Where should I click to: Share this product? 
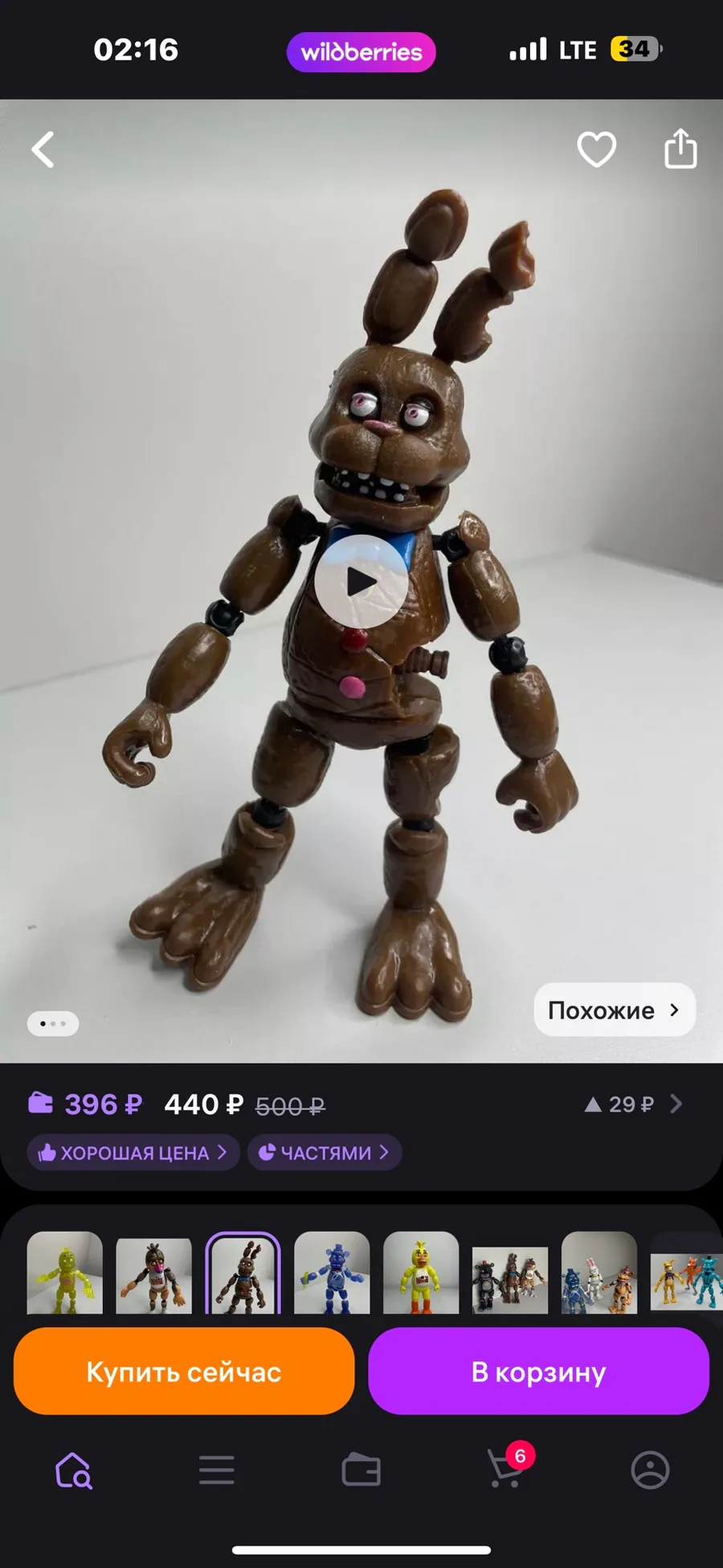point(680,149)
